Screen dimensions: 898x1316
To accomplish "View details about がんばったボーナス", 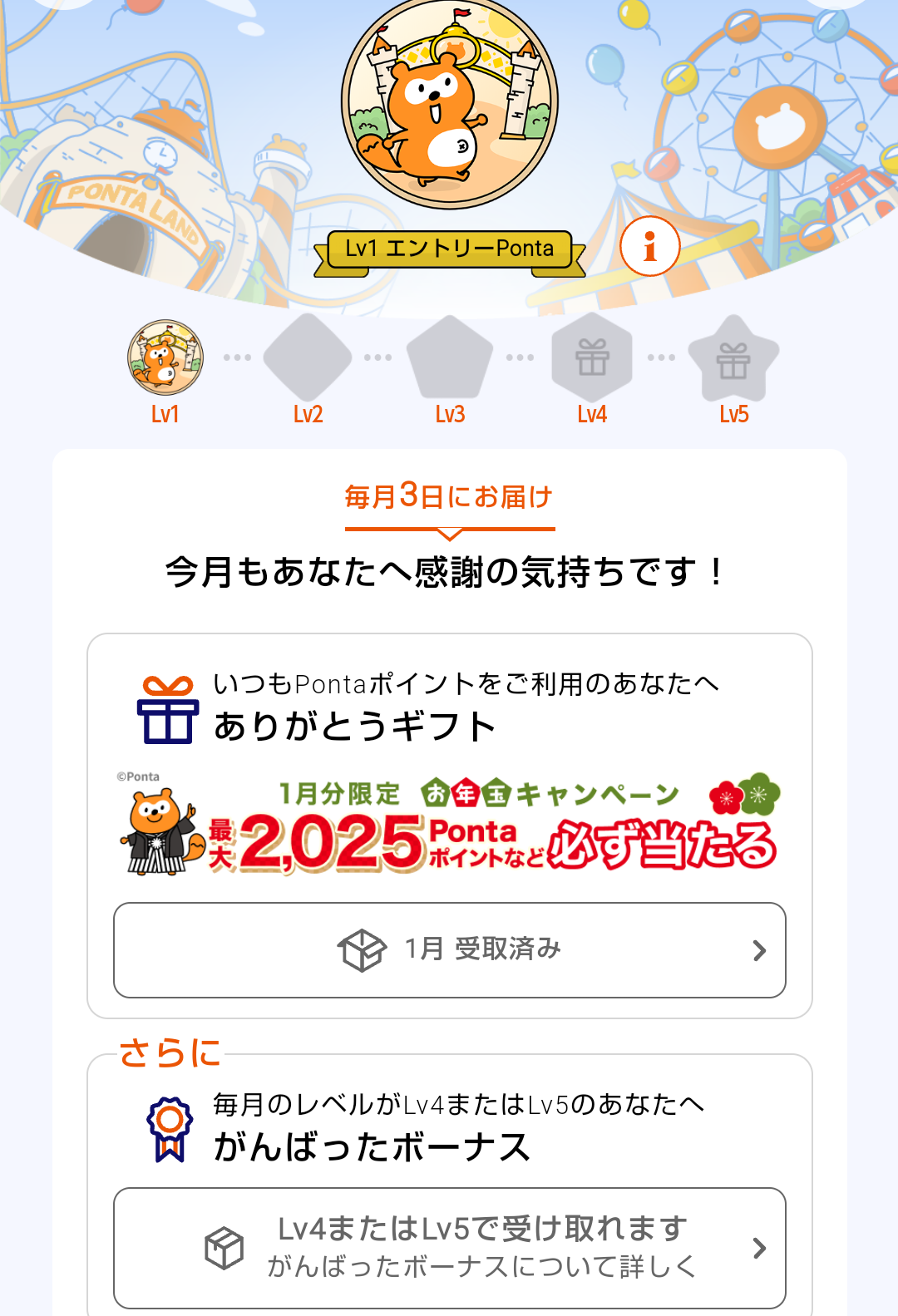I will 449,1247.
